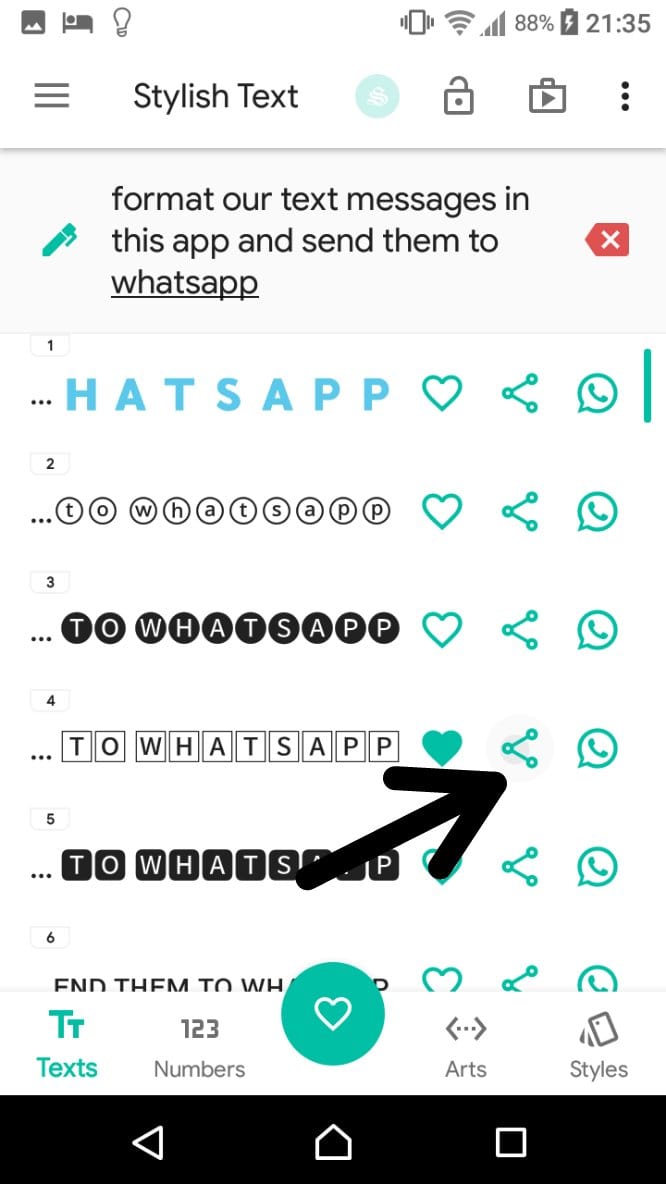Edit the input text message field
The image size is (666, 1184).
[x=321, y=241]
